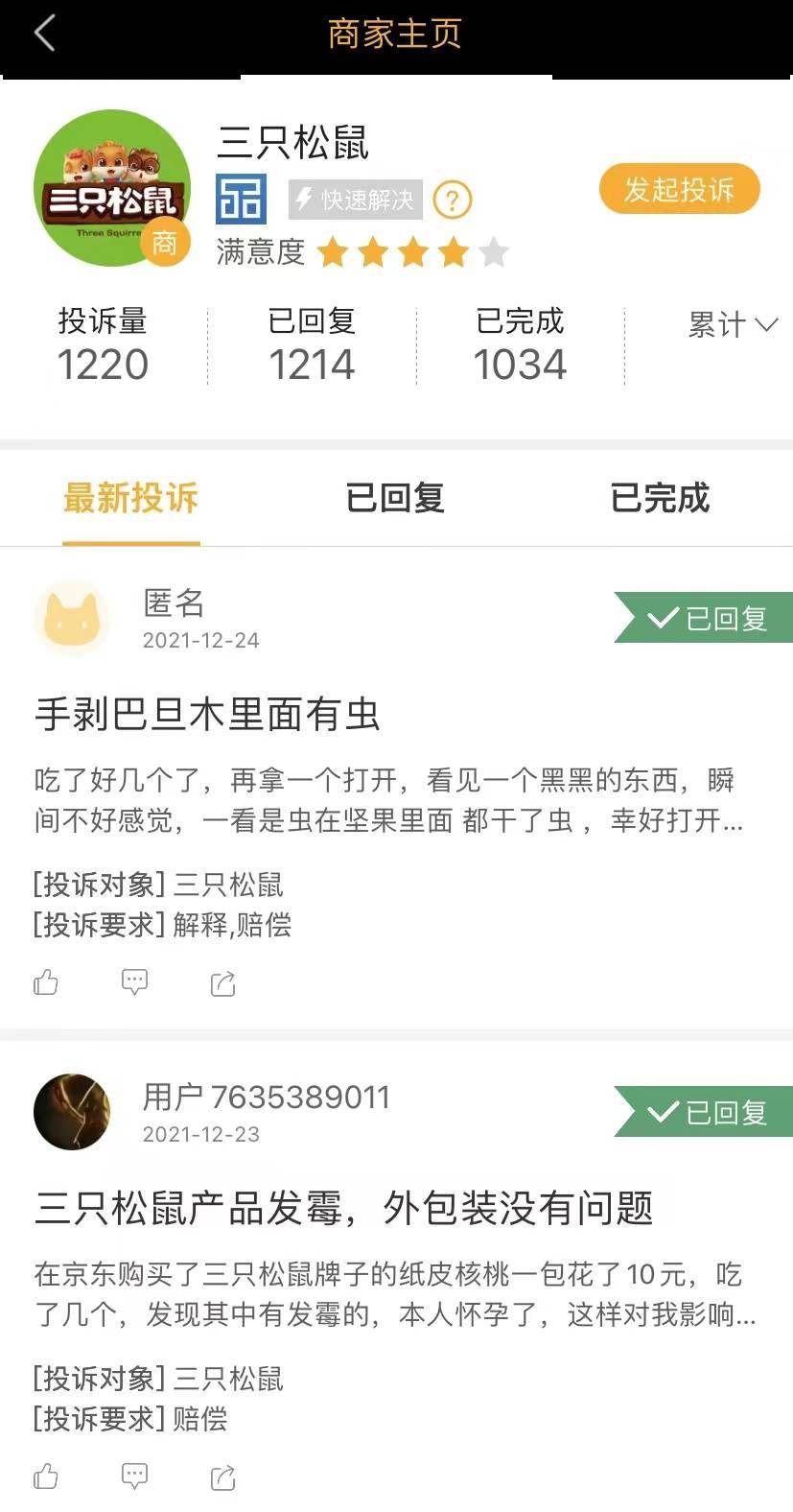Viewport: 793px width, 1512px height.
Task: Switch to the 已回复 tab
Action: (x=395, y=499)
